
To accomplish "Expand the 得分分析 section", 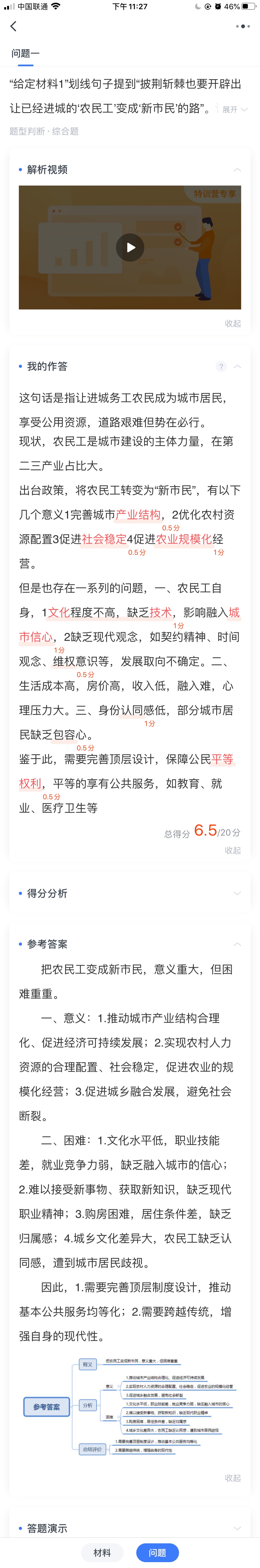I will pos(237,893).
